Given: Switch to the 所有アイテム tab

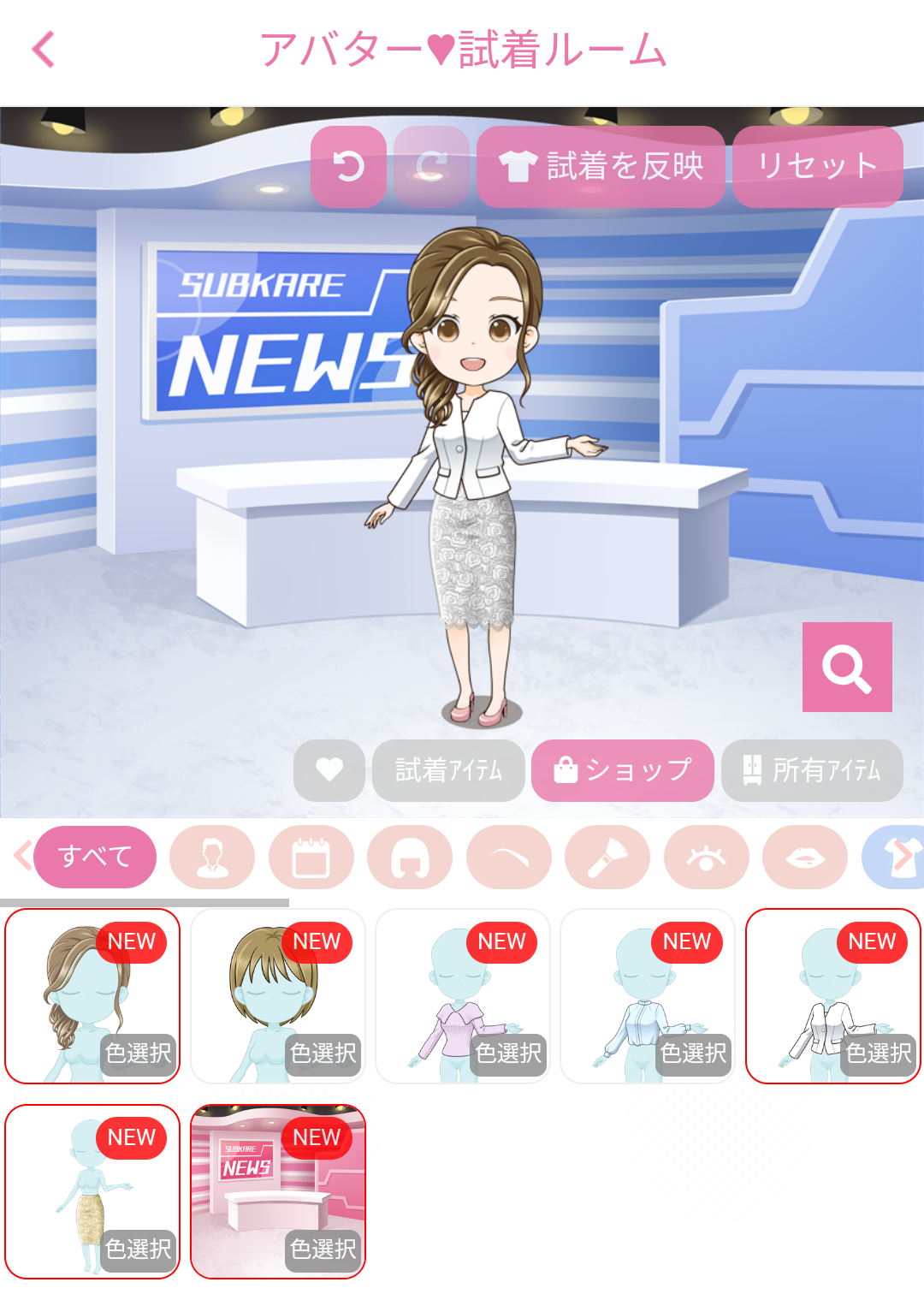Looking at the screenshot, I should [x=811, y=770].
